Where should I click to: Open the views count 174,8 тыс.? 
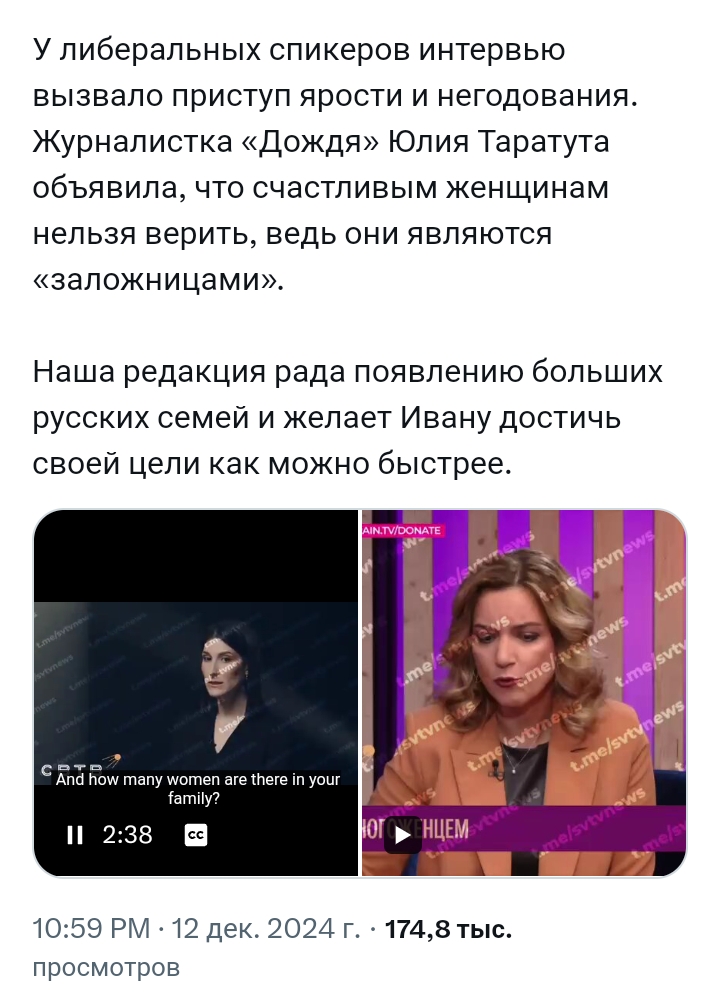447,929
